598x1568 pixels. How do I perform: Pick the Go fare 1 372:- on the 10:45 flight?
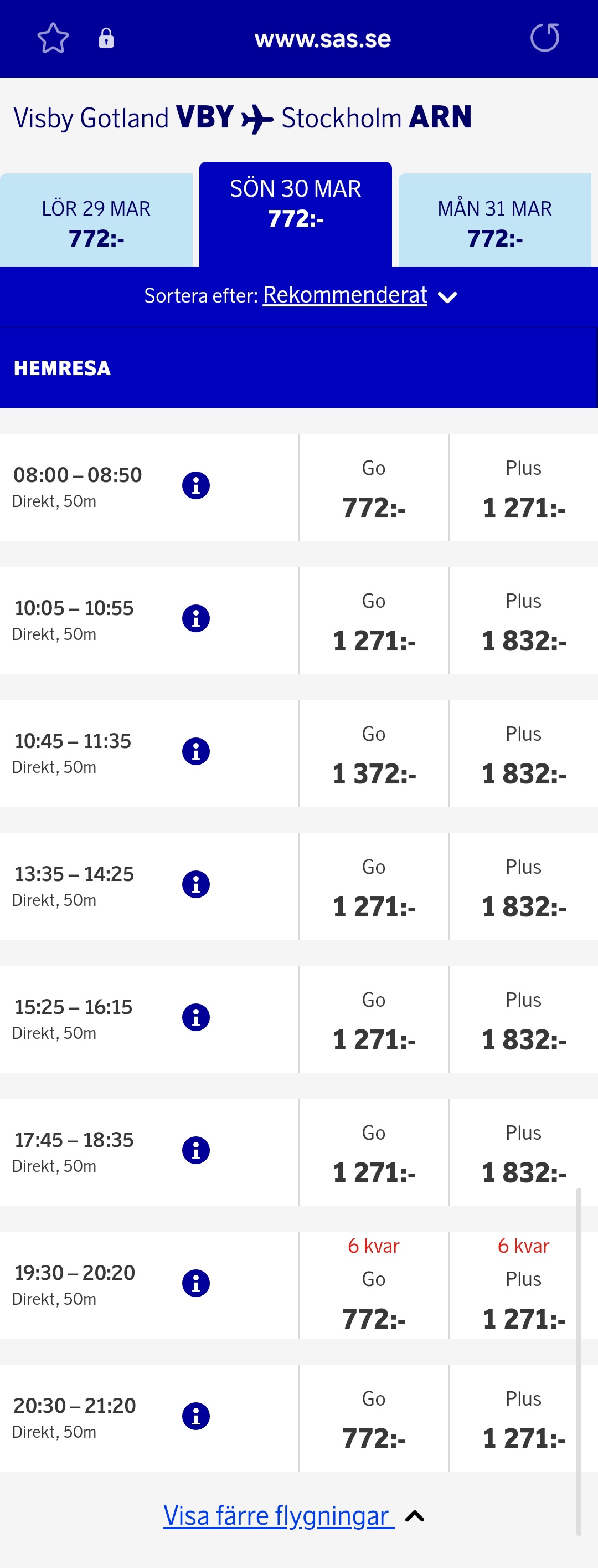pos(374,755)
